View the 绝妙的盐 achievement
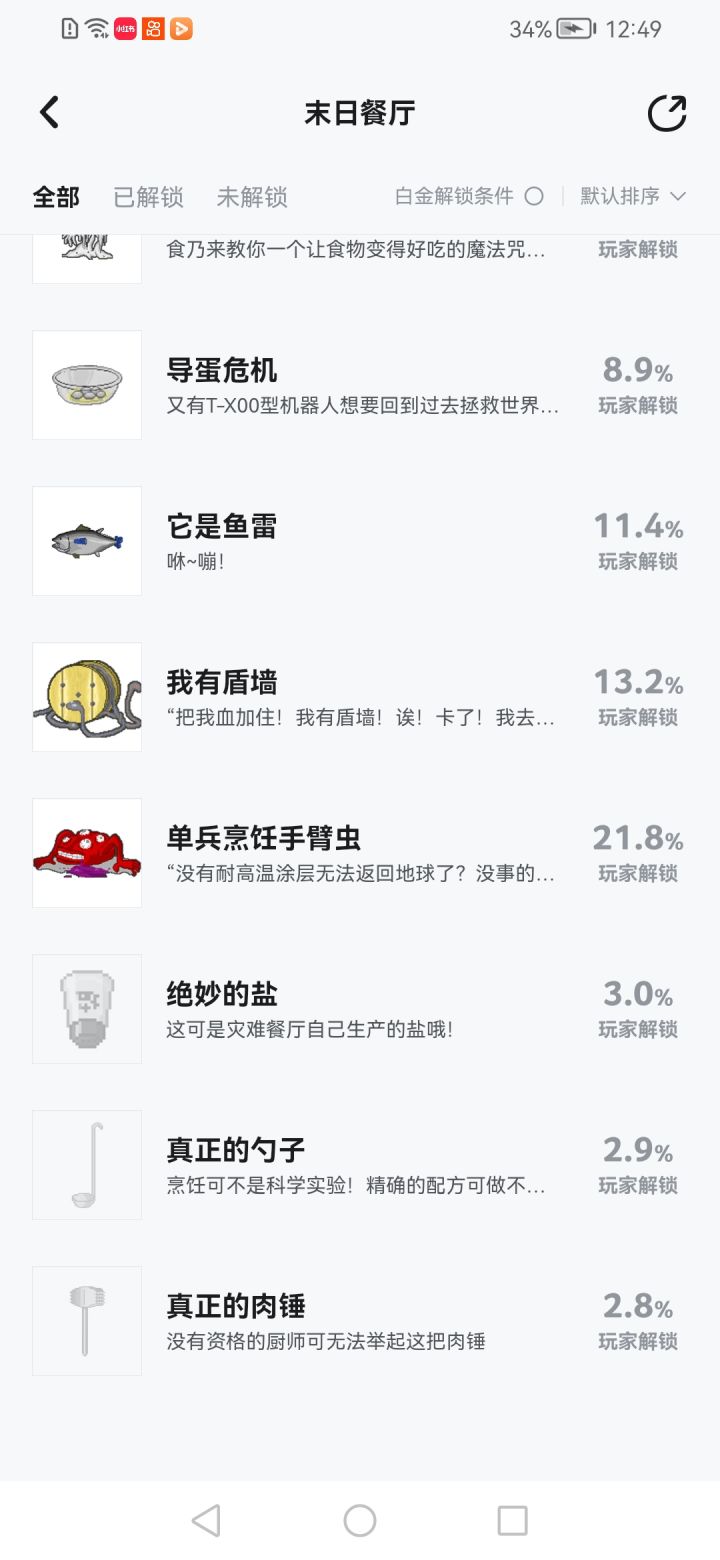Screen dimensions: 720x1560 [360, 1009]
